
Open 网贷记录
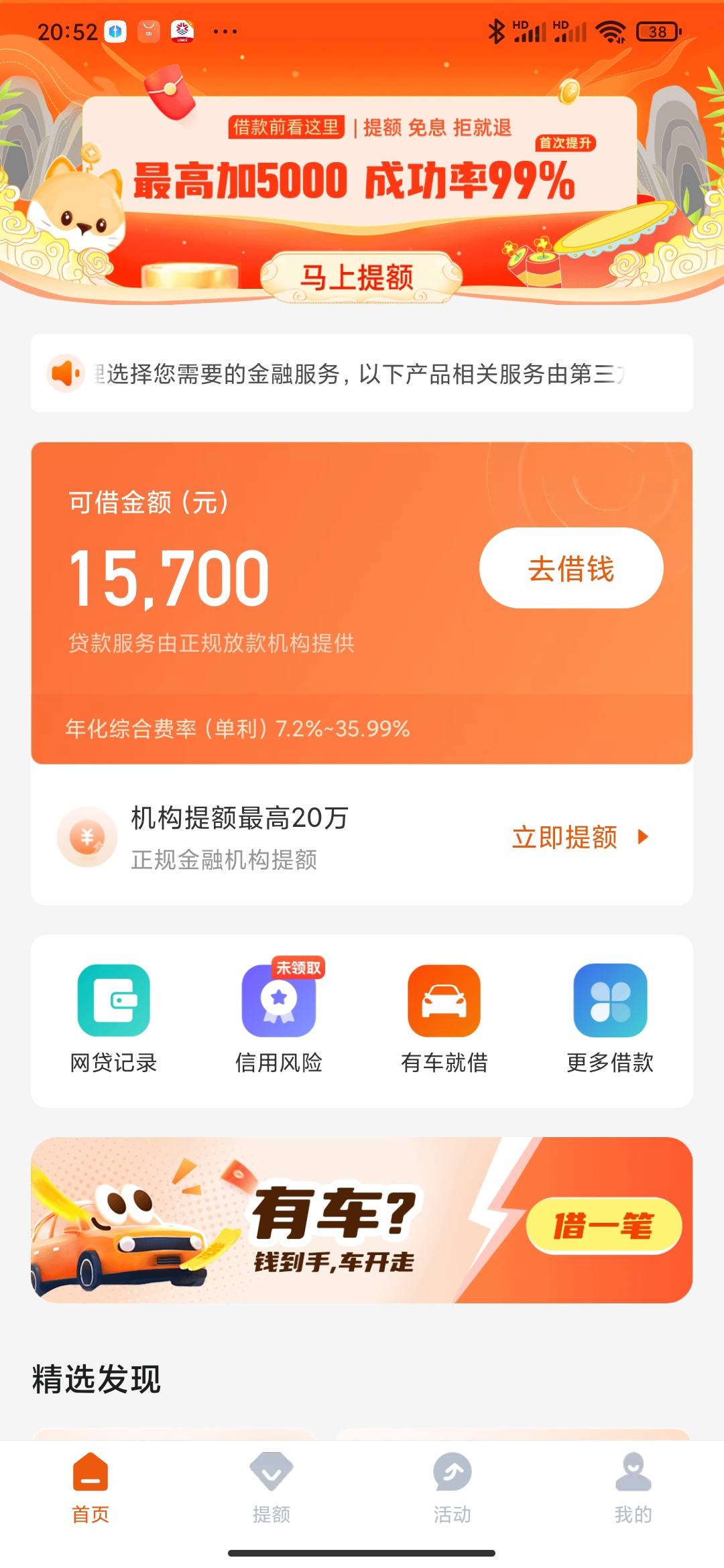113,1019
